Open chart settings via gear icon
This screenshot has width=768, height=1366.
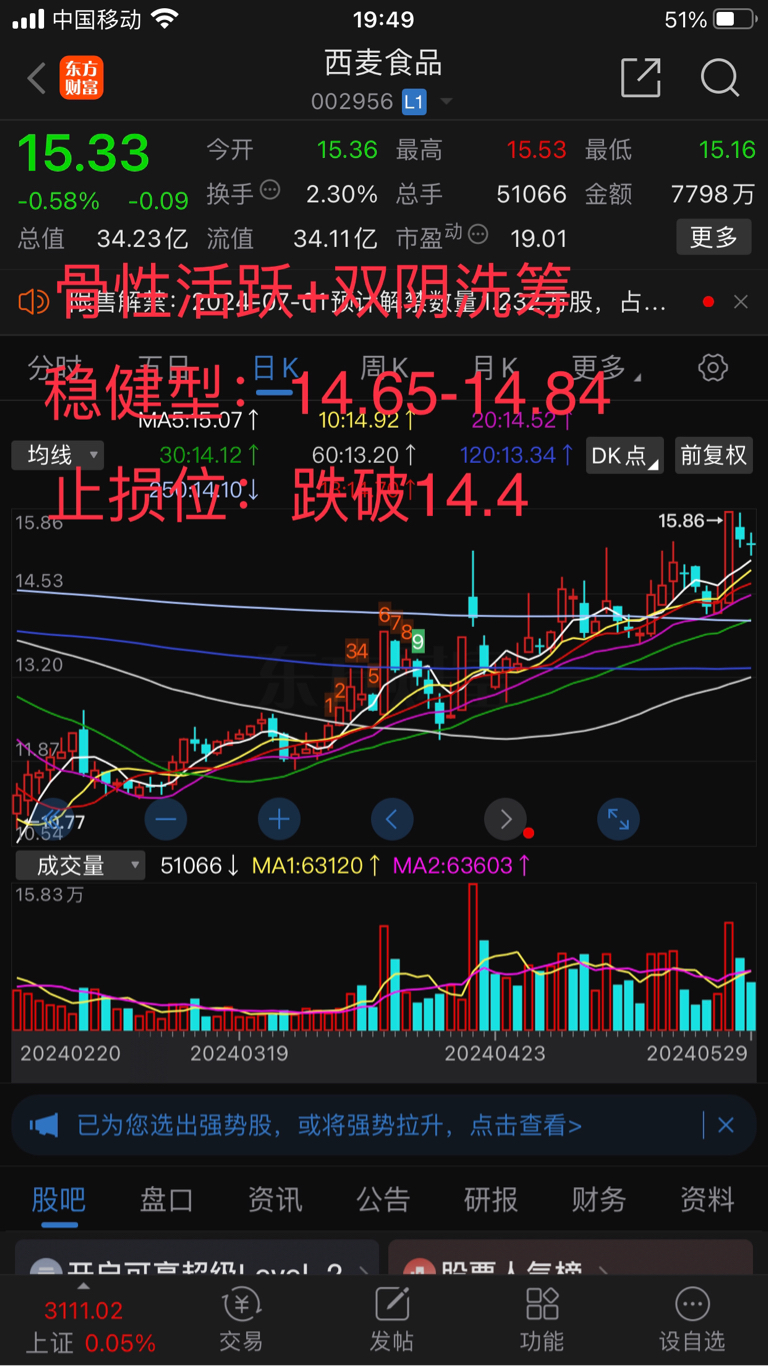[x=712, y=368]
